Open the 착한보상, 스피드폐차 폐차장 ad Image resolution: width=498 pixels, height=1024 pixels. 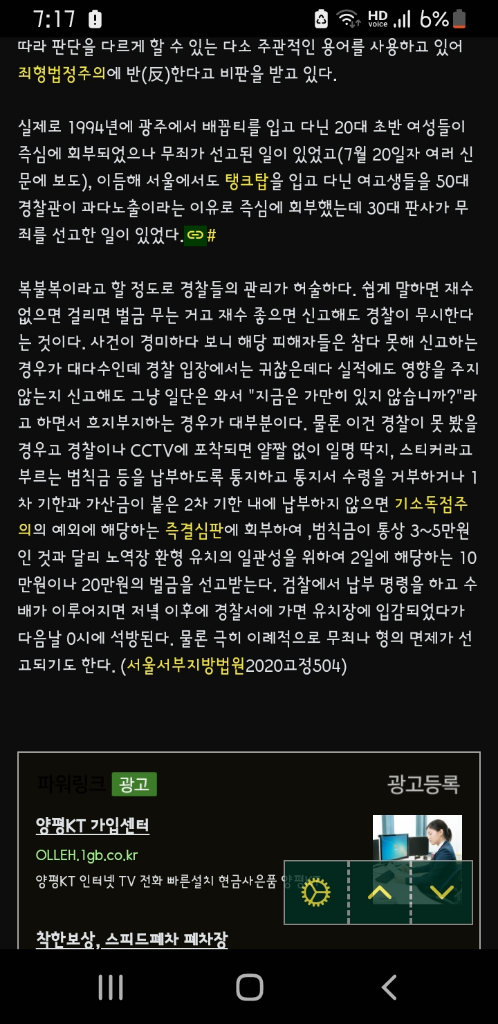point(132,939)
